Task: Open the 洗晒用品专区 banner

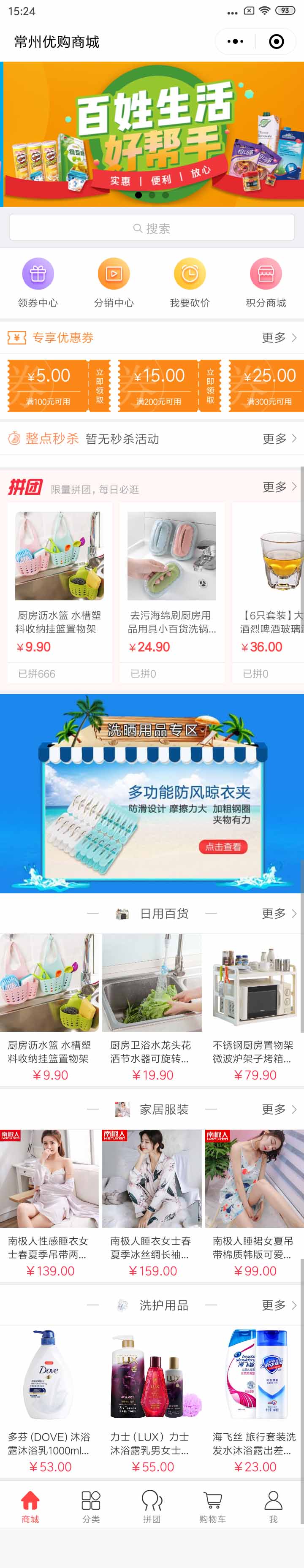Action: click(x=152, y=793)
